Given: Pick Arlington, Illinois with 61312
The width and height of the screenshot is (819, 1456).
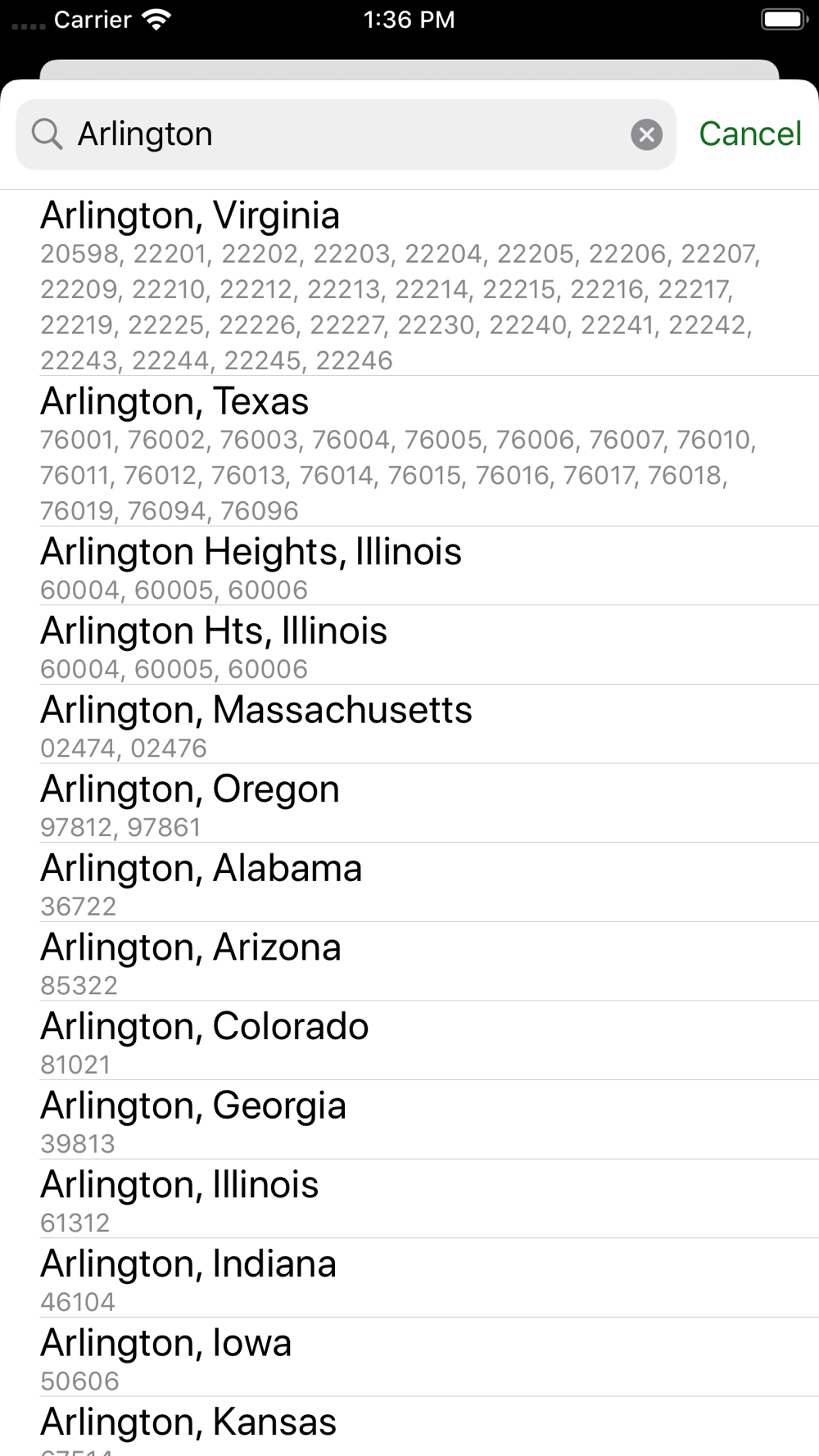Looking at the screenshot, I should [x=409, y=1199].
